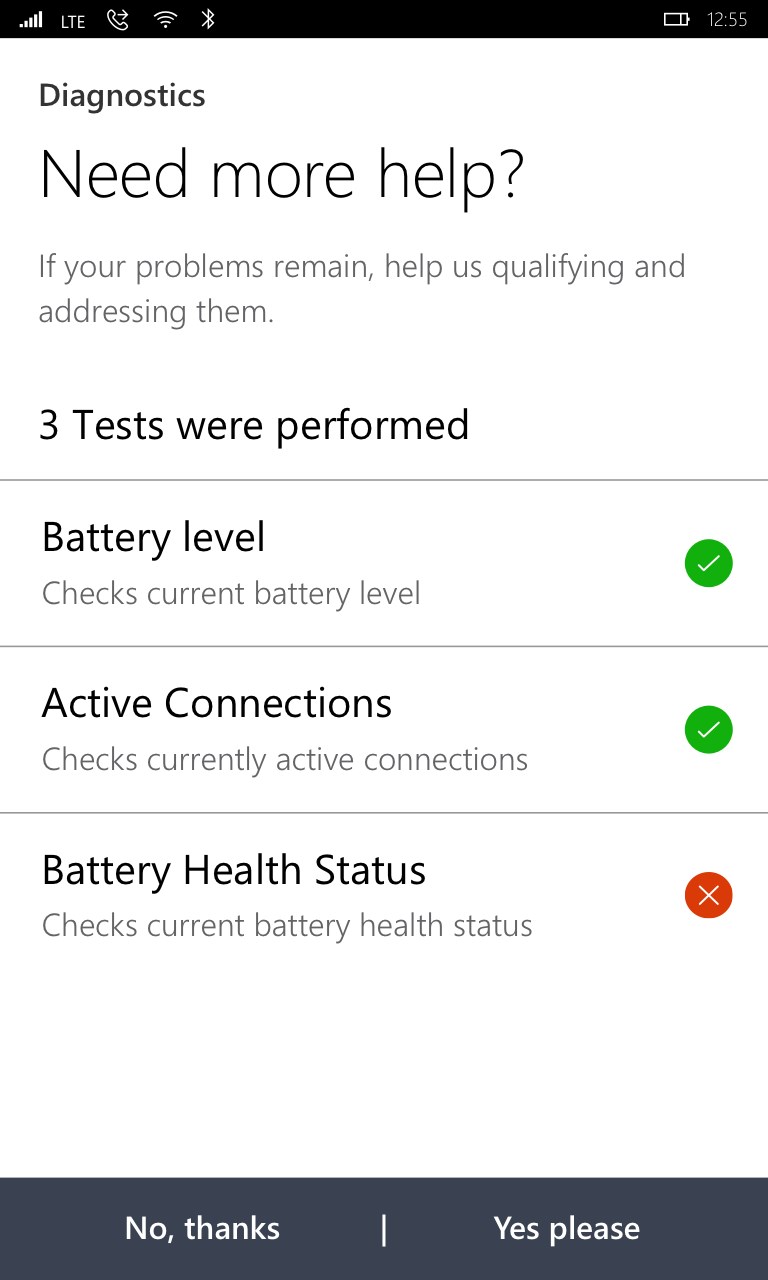Click the Wi-Fi signal icon

click(x=164, y=19)
